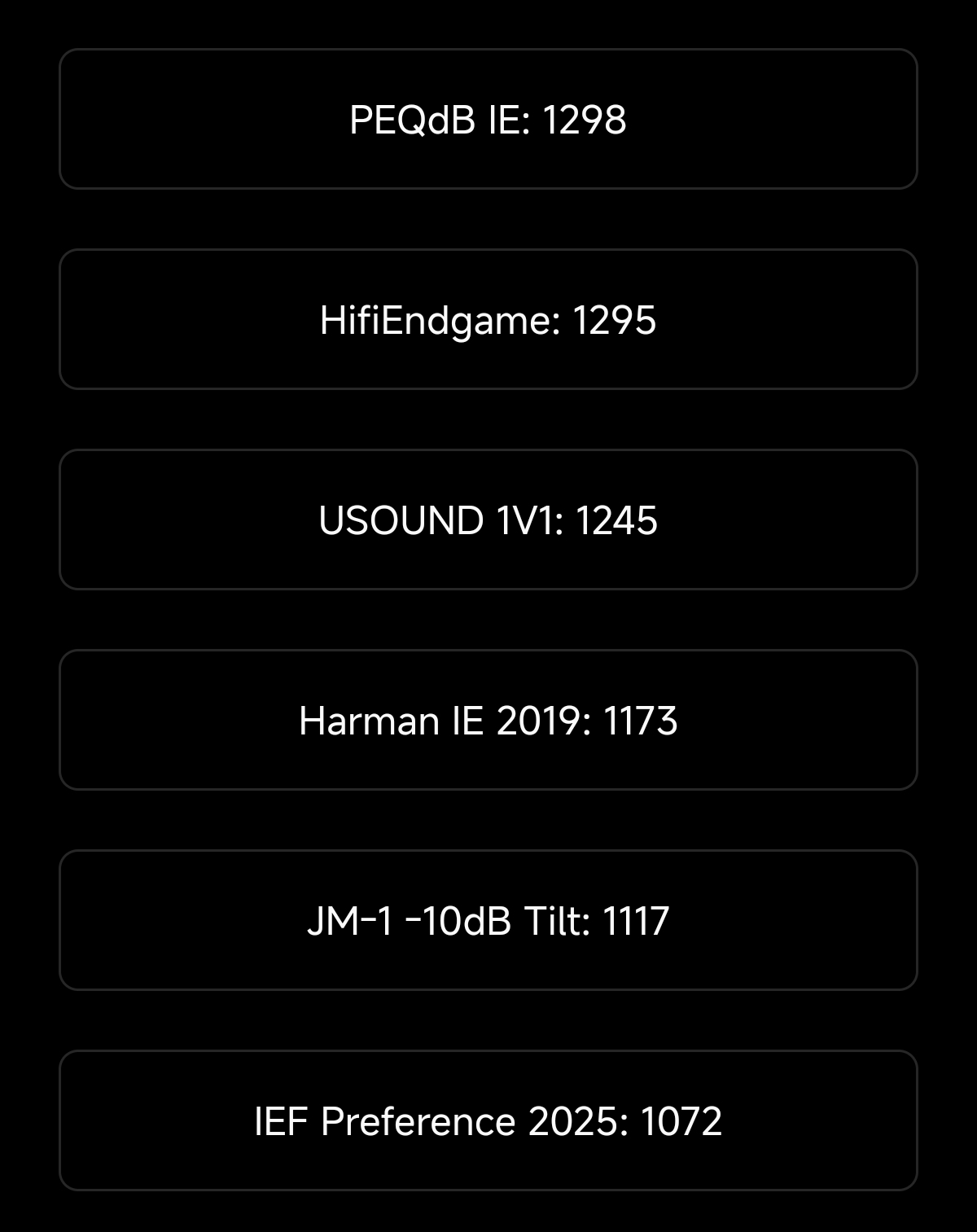This screenshot has height=1232, width=977.
Task: Open the JM-1 -10dB Tilt: 1117 entry
Action: click(x=488, y=921)
